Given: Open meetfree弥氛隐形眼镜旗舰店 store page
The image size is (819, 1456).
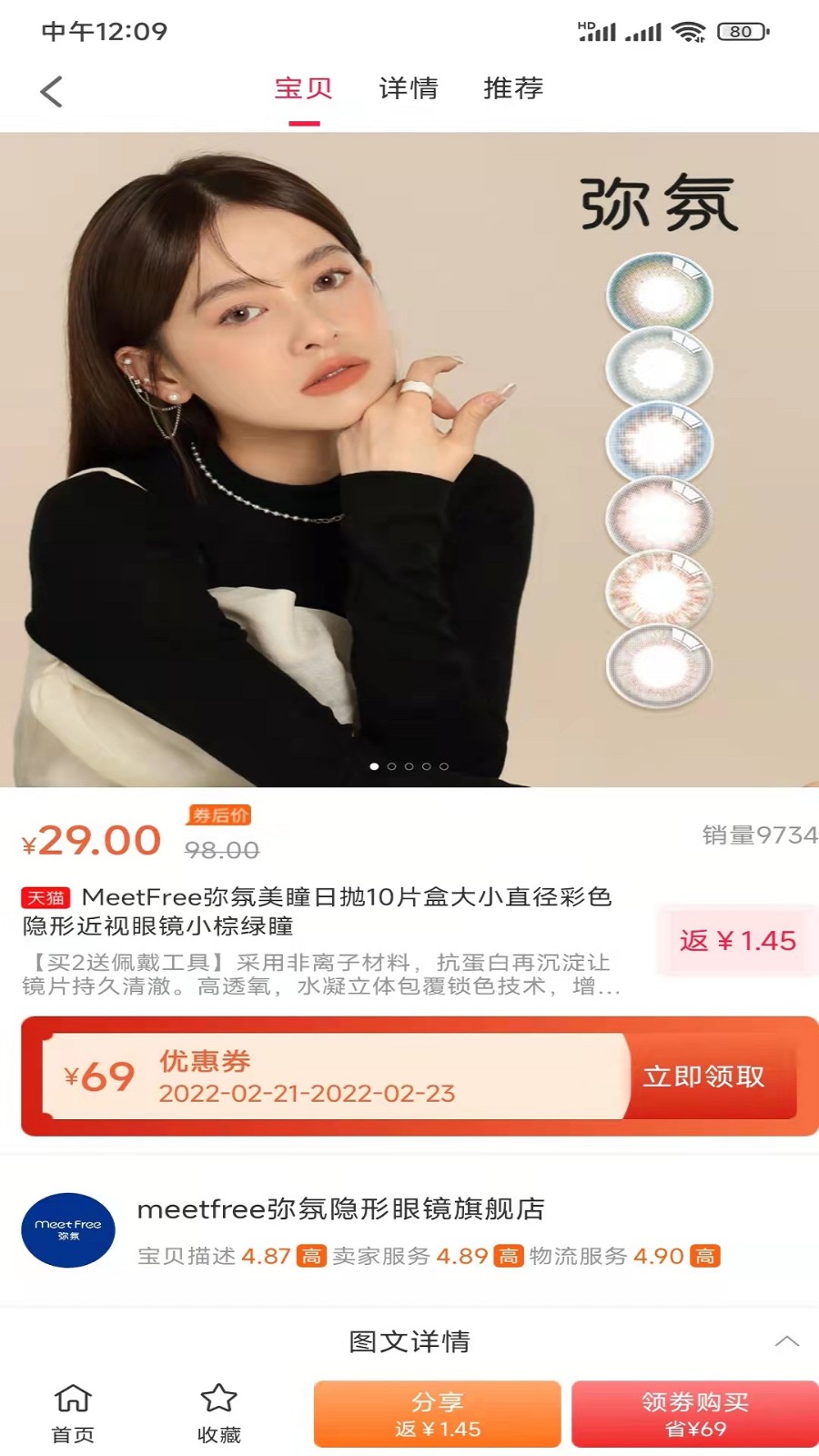Looking at the screenshot, I should tap(340, 1209).
